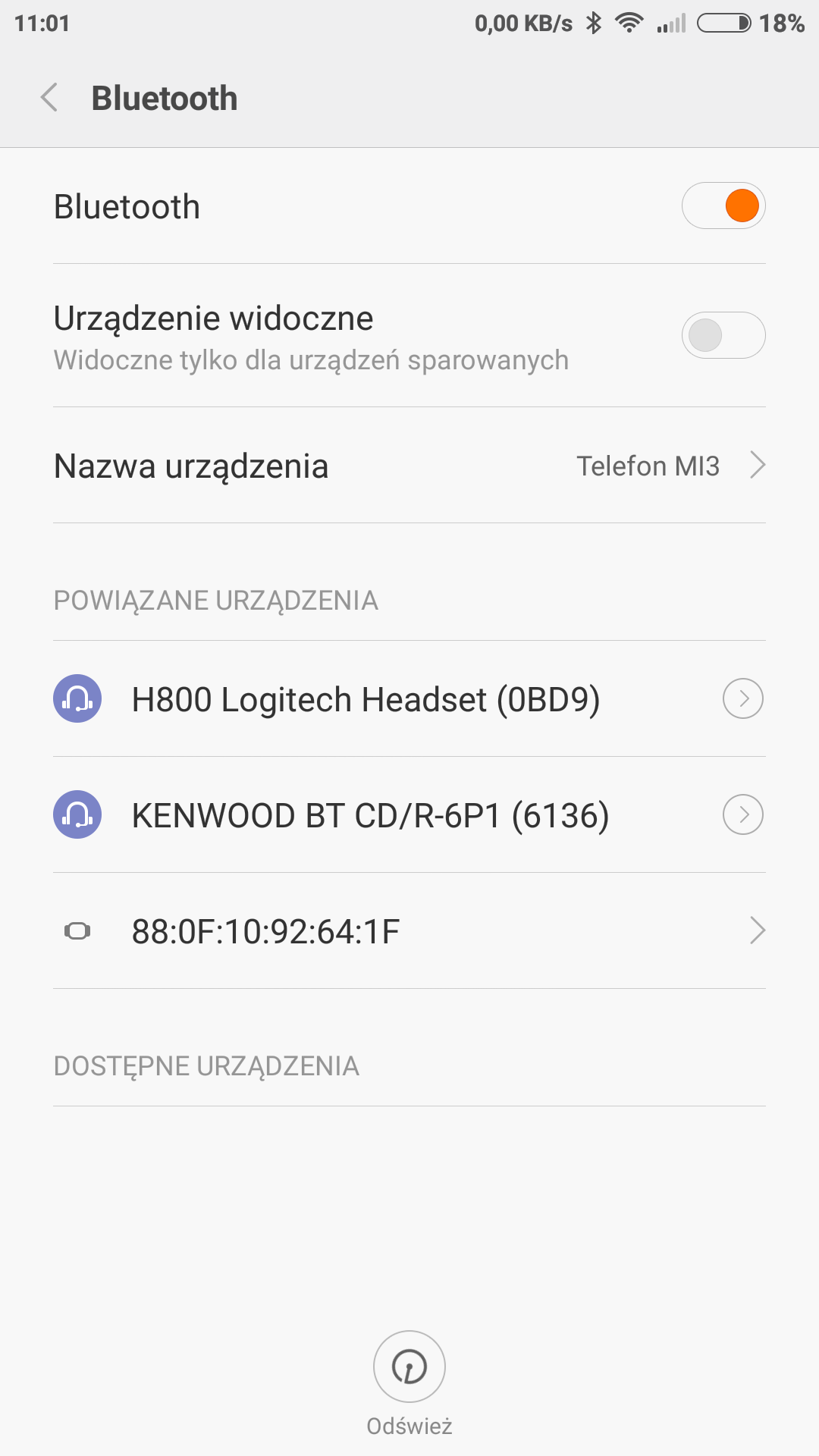
Task: Enable Urządzenie widoczne visibility switch
Action: click(x=723, y=335)
